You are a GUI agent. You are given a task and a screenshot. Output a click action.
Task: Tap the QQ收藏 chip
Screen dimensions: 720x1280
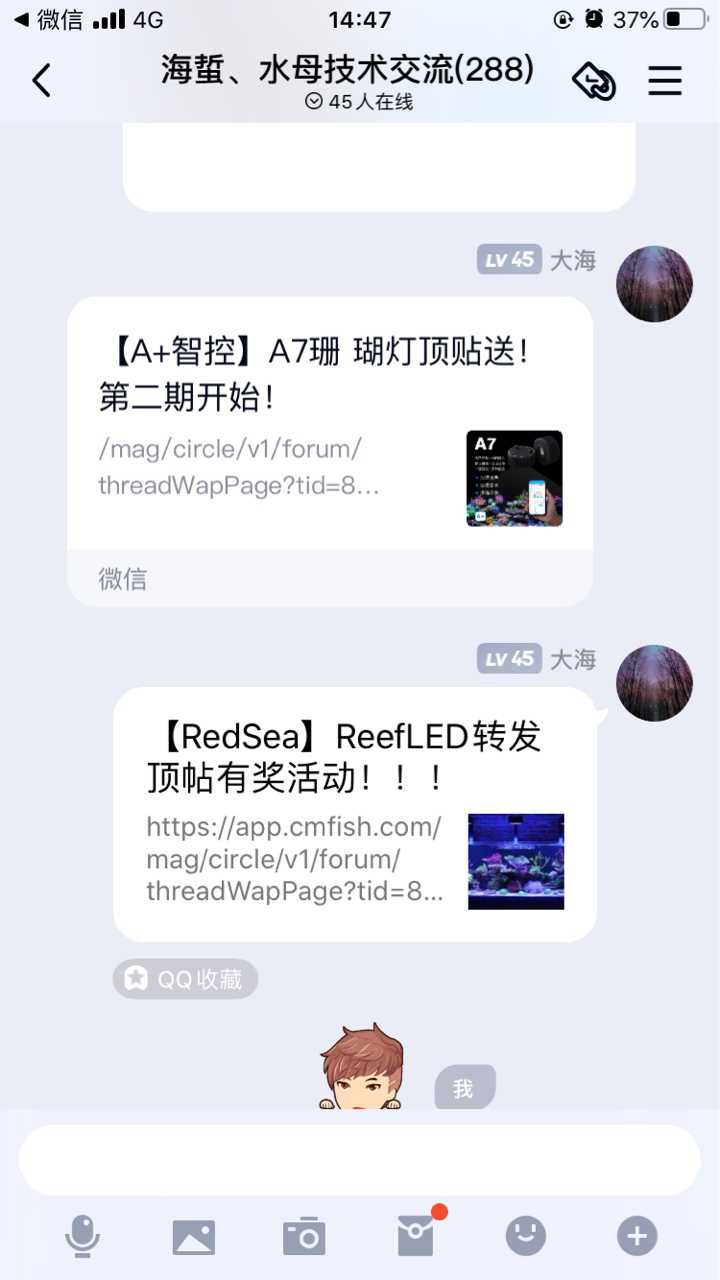coord(186,979)
